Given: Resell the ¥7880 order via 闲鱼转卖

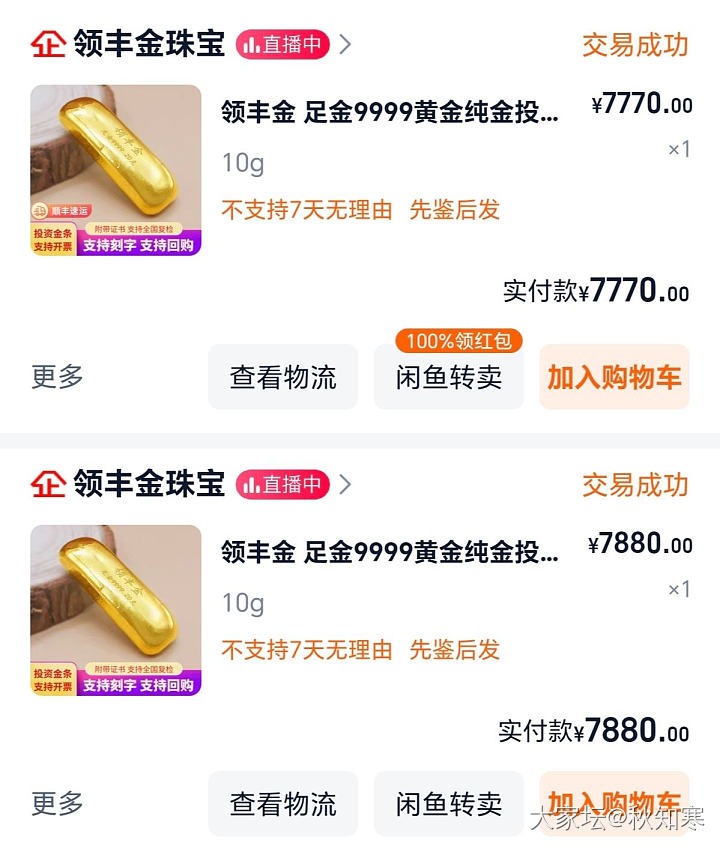Looking at the screenshot, I should 449,803.
